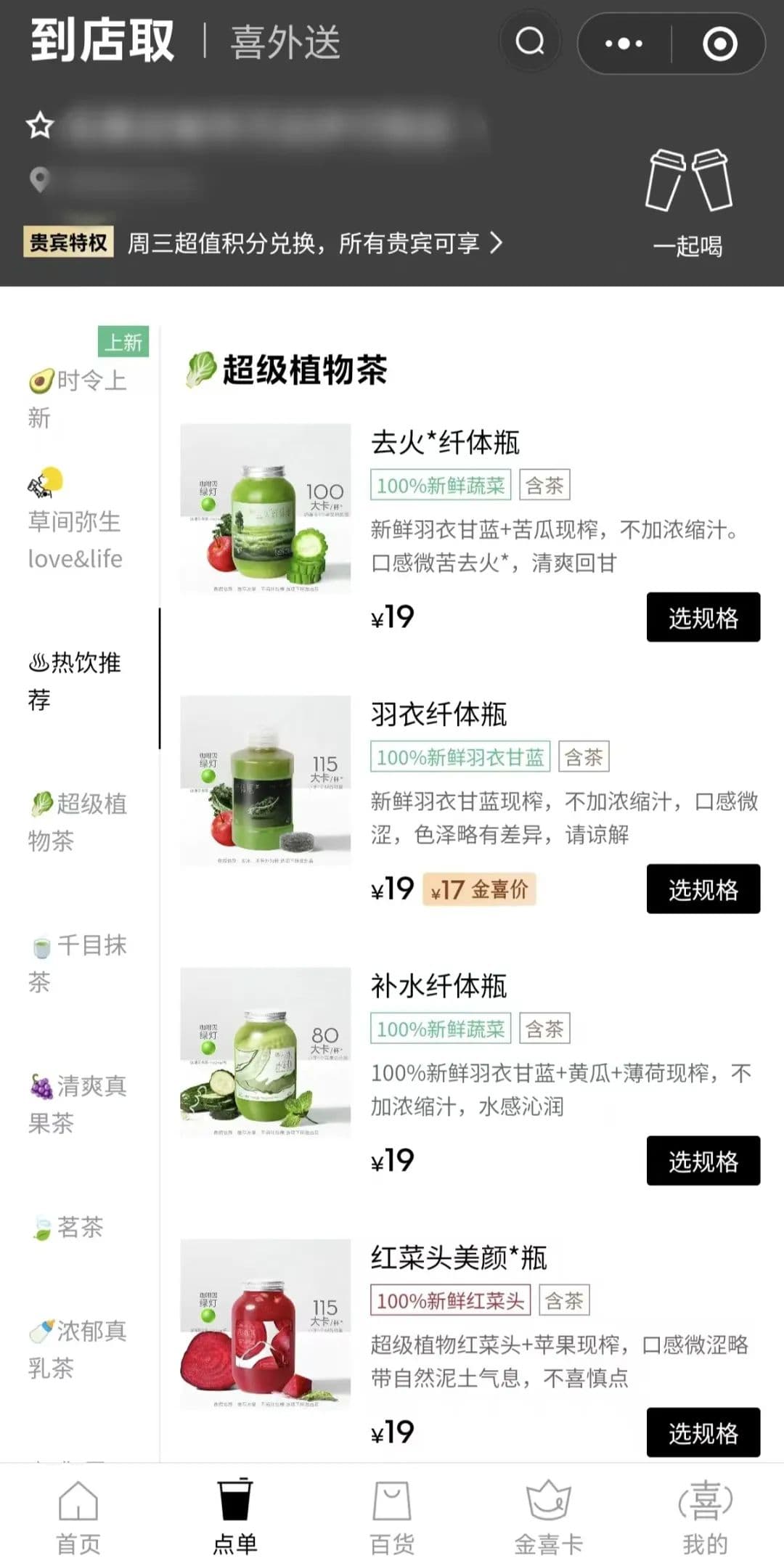The width and height of the screenshot is (784, 1566).
Task: Jump to 草间弥生 love&life category
Action: point(75,523)
